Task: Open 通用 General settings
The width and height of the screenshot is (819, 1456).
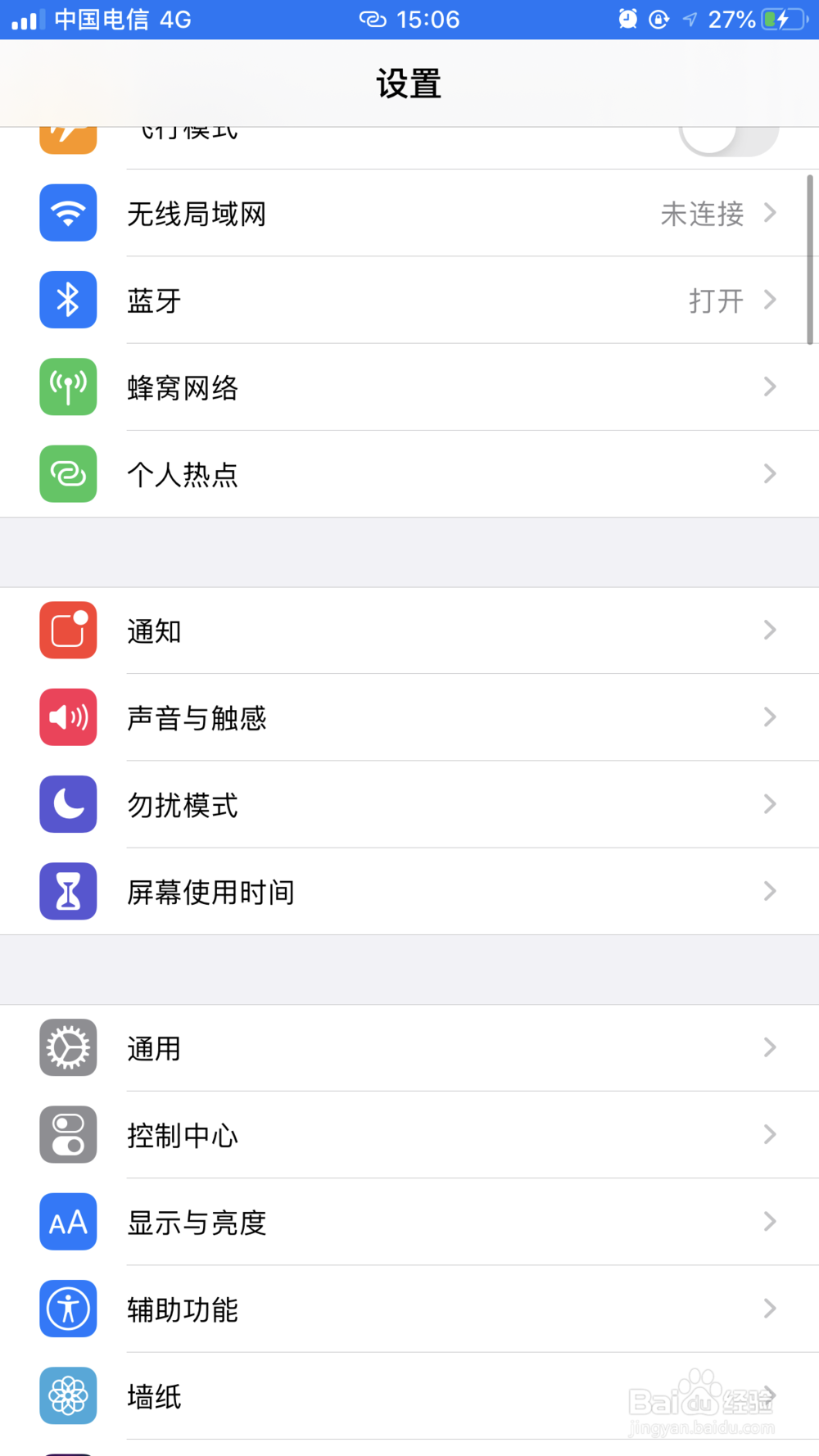Action: point(409,1048)
